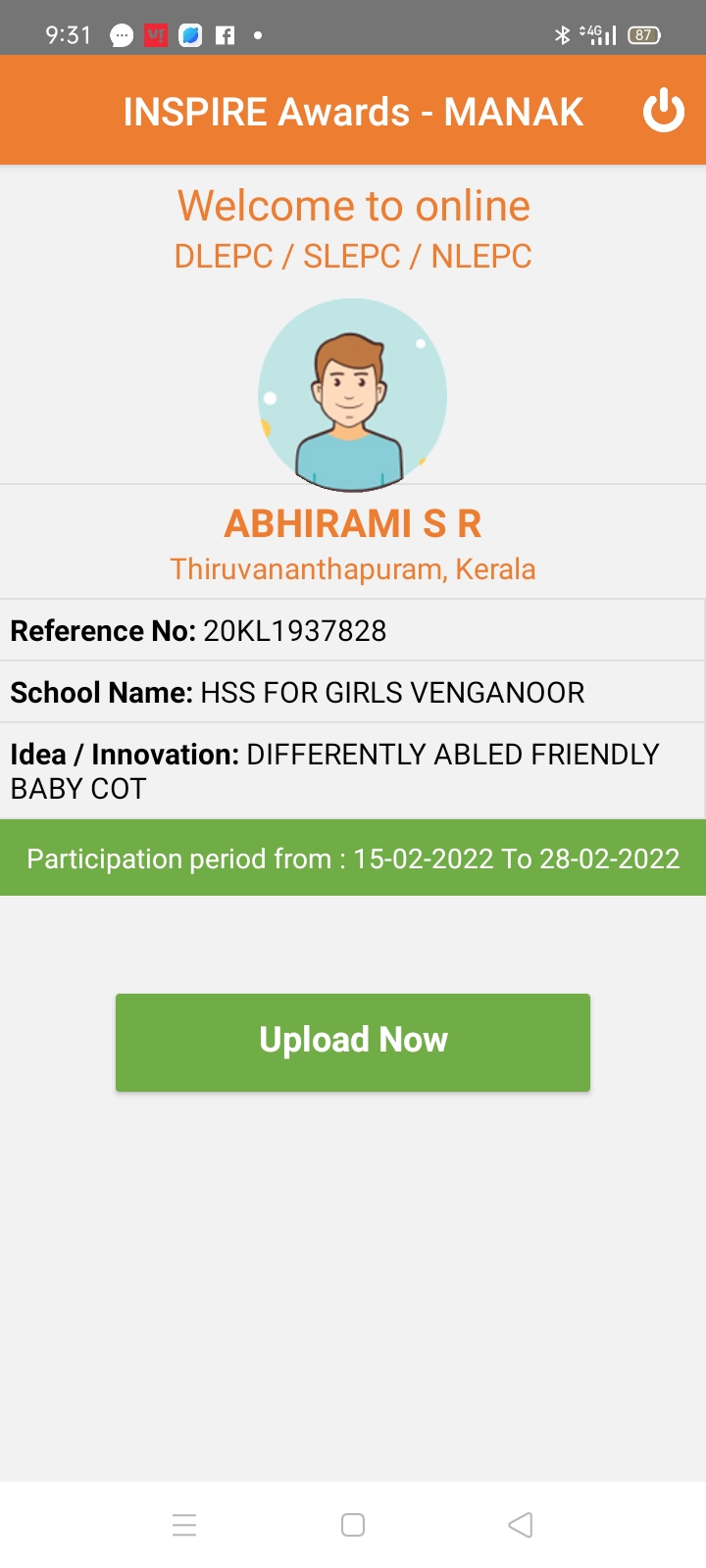Tap the Upload Now button

coord(353,1042)
